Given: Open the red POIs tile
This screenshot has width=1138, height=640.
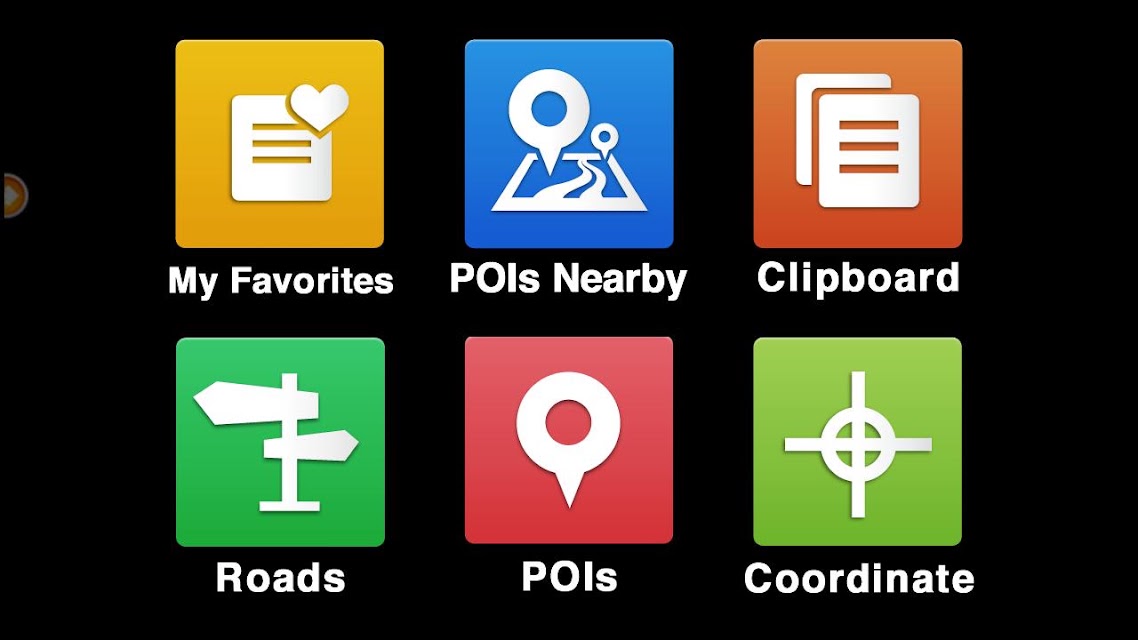Looking at the screenshot, I should pos(568,440).
